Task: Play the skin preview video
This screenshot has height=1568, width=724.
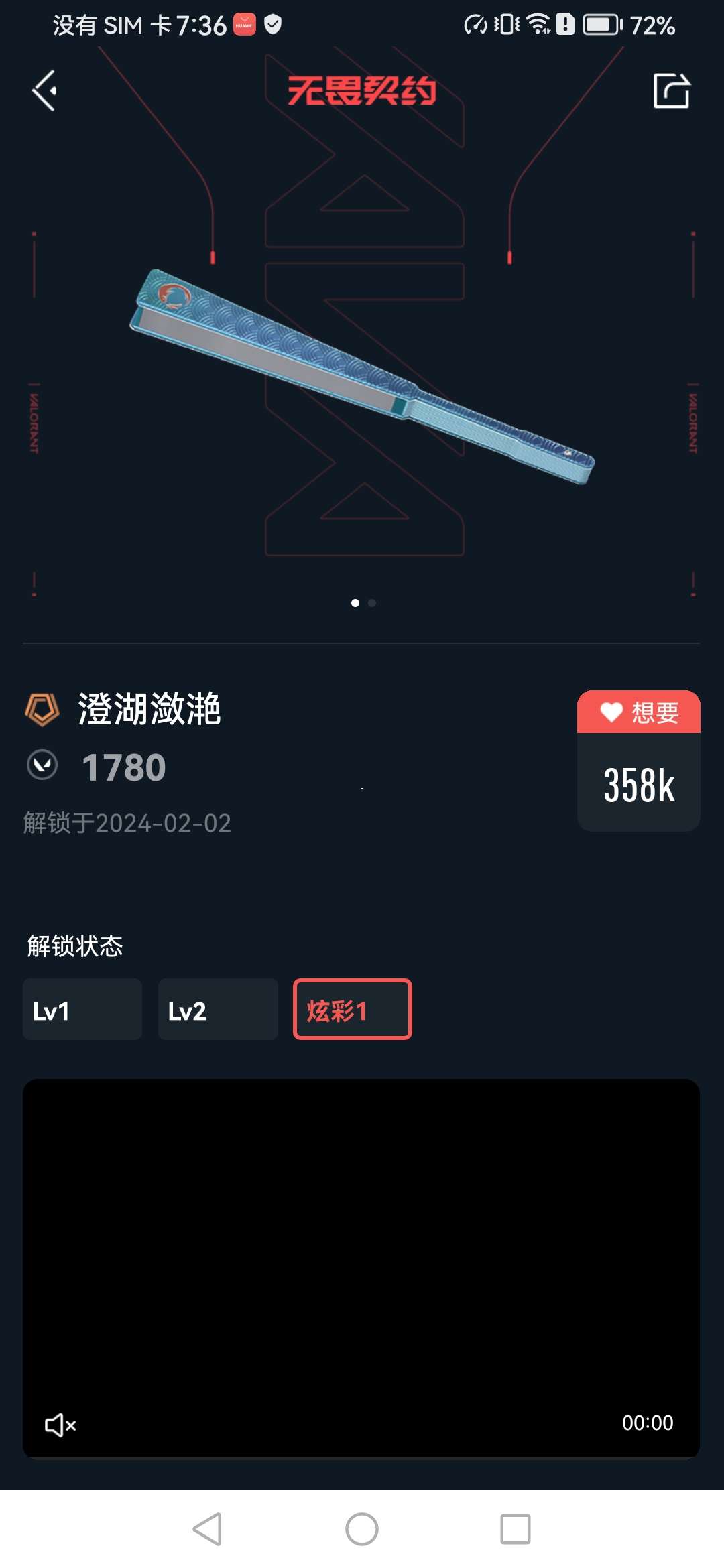Action: tap(361, 1266)
